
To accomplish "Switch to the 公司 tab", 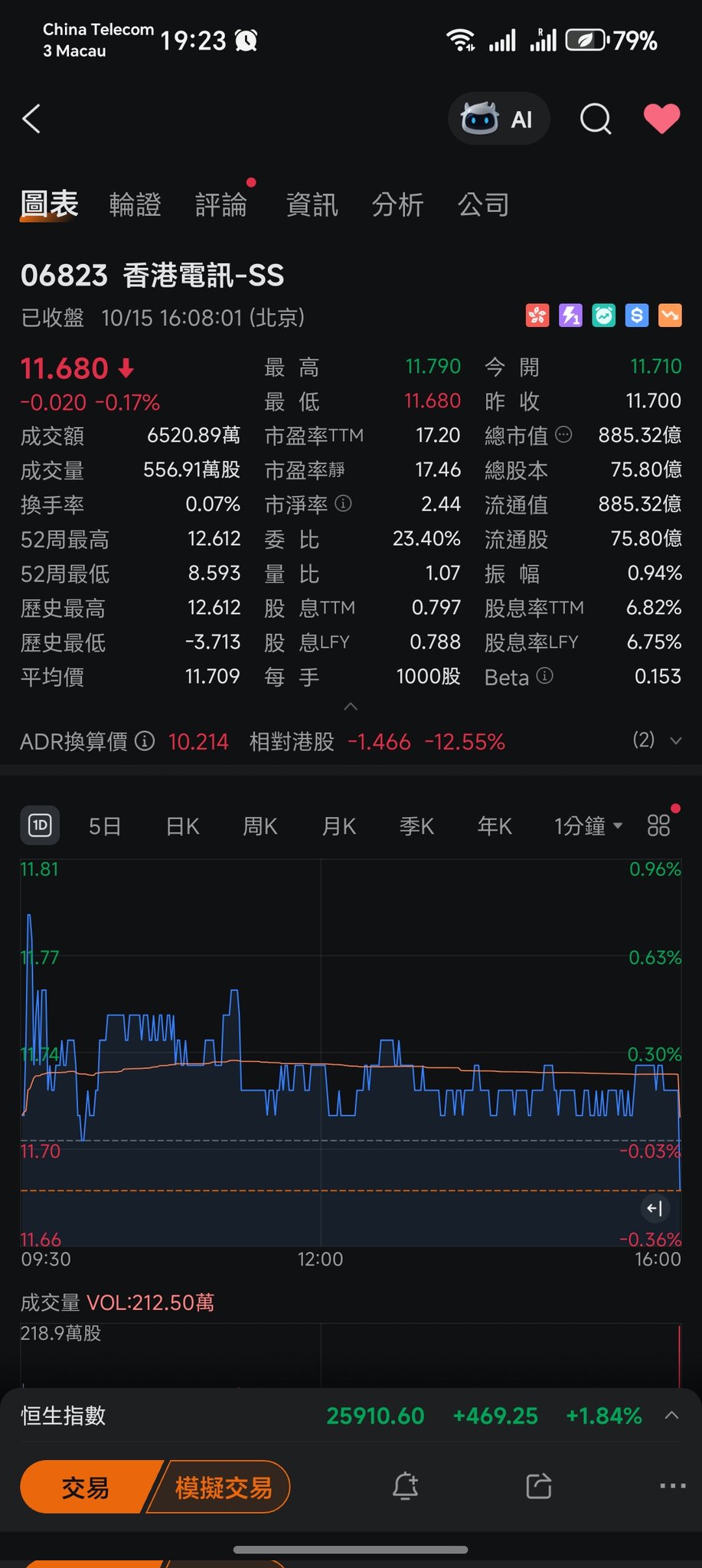I will [x=483, y=204].
